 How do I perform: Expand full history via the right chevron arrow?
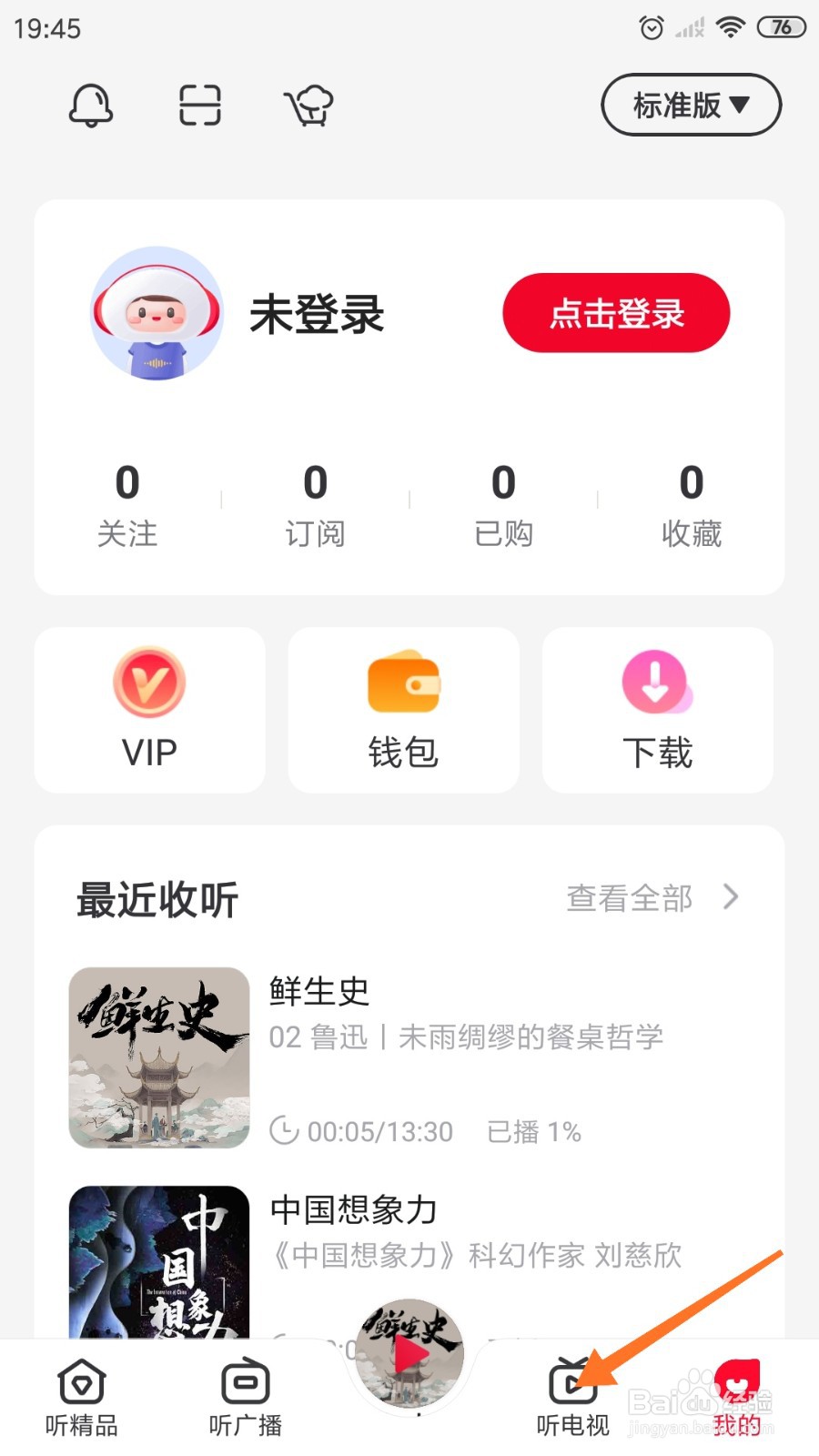pos(731,899)
